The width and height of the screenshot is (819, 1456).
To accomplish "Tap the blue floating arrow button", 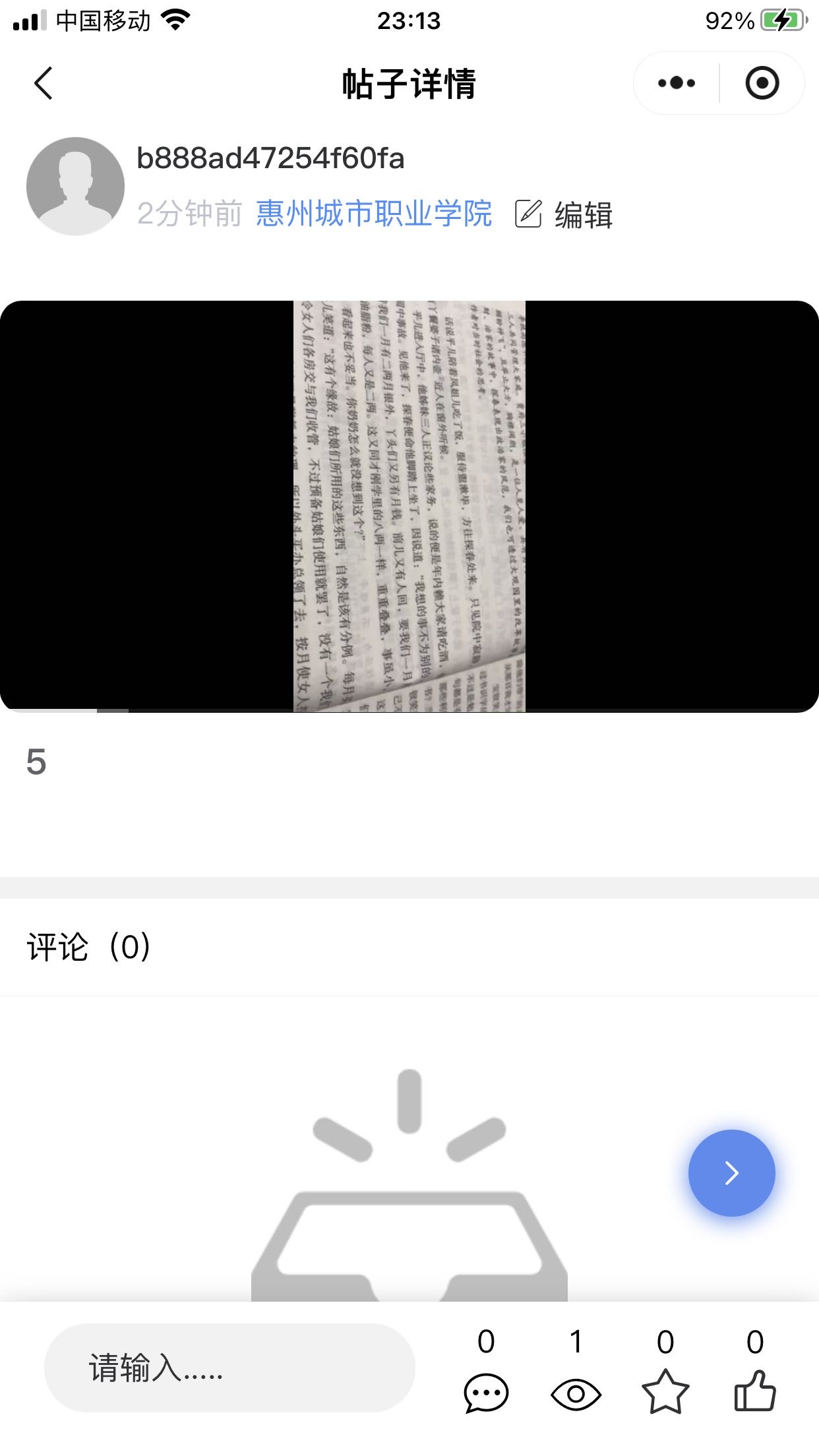I will 731,1173.
